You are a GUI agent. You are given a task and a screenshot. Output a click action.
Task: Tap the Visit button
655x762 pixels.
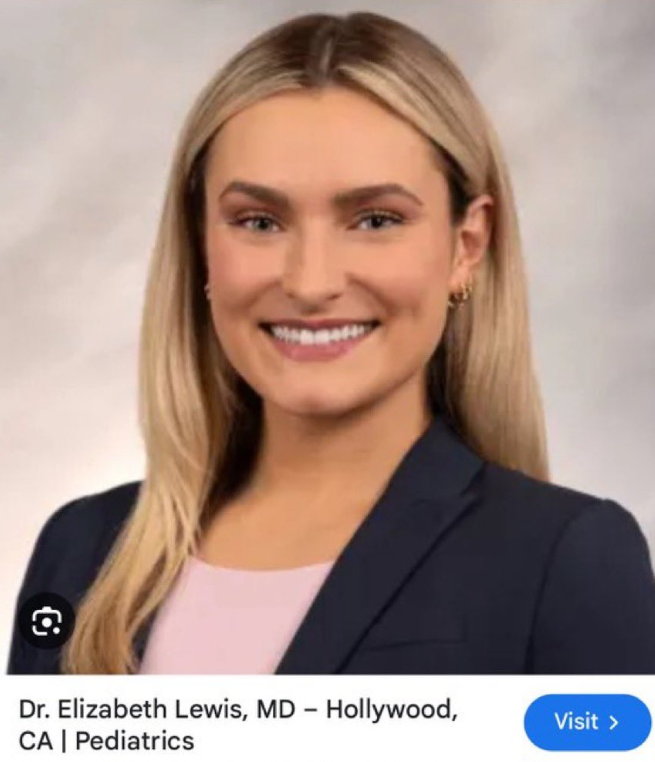[x=587, y=722]
